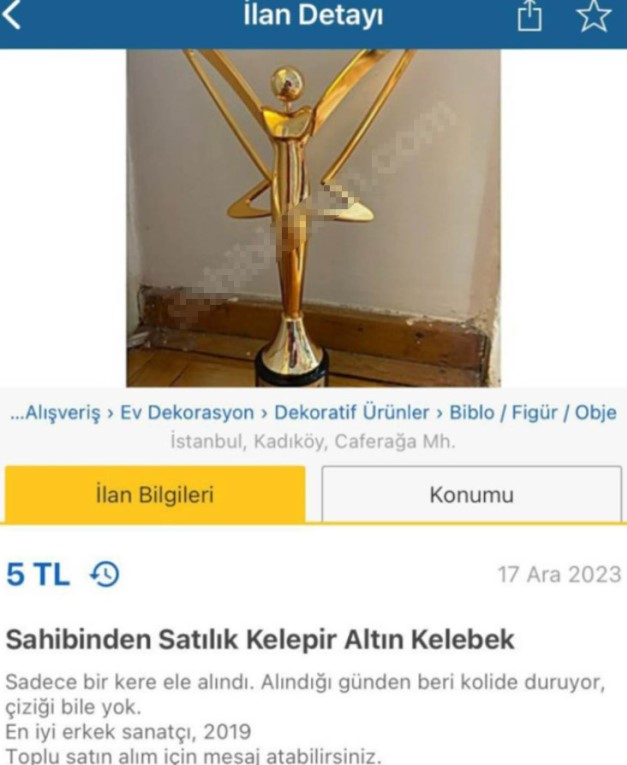Open the trophy listing photo

tap(313, 217)
